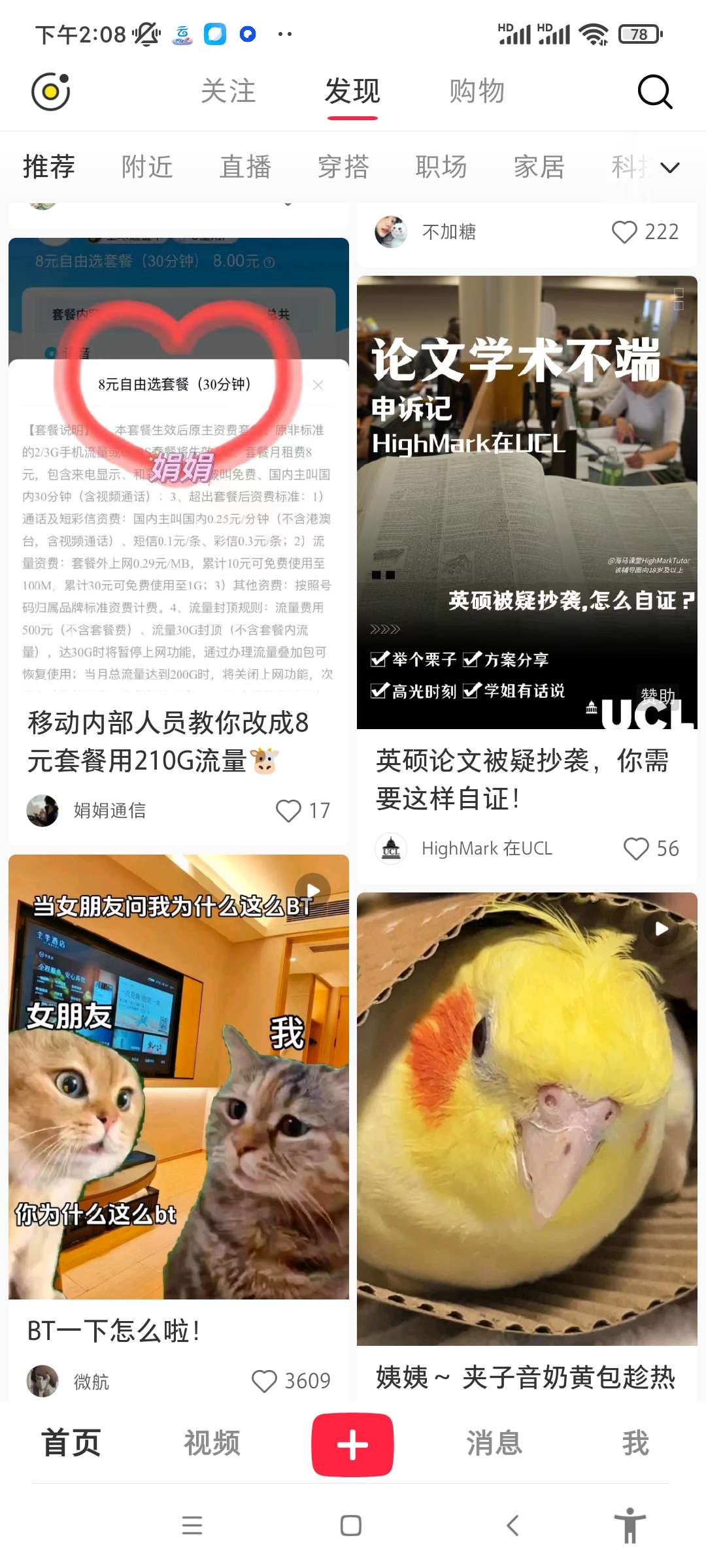Like the HighMark 在UCL post
The image size is (706, 1568).
tap(636, 849)
